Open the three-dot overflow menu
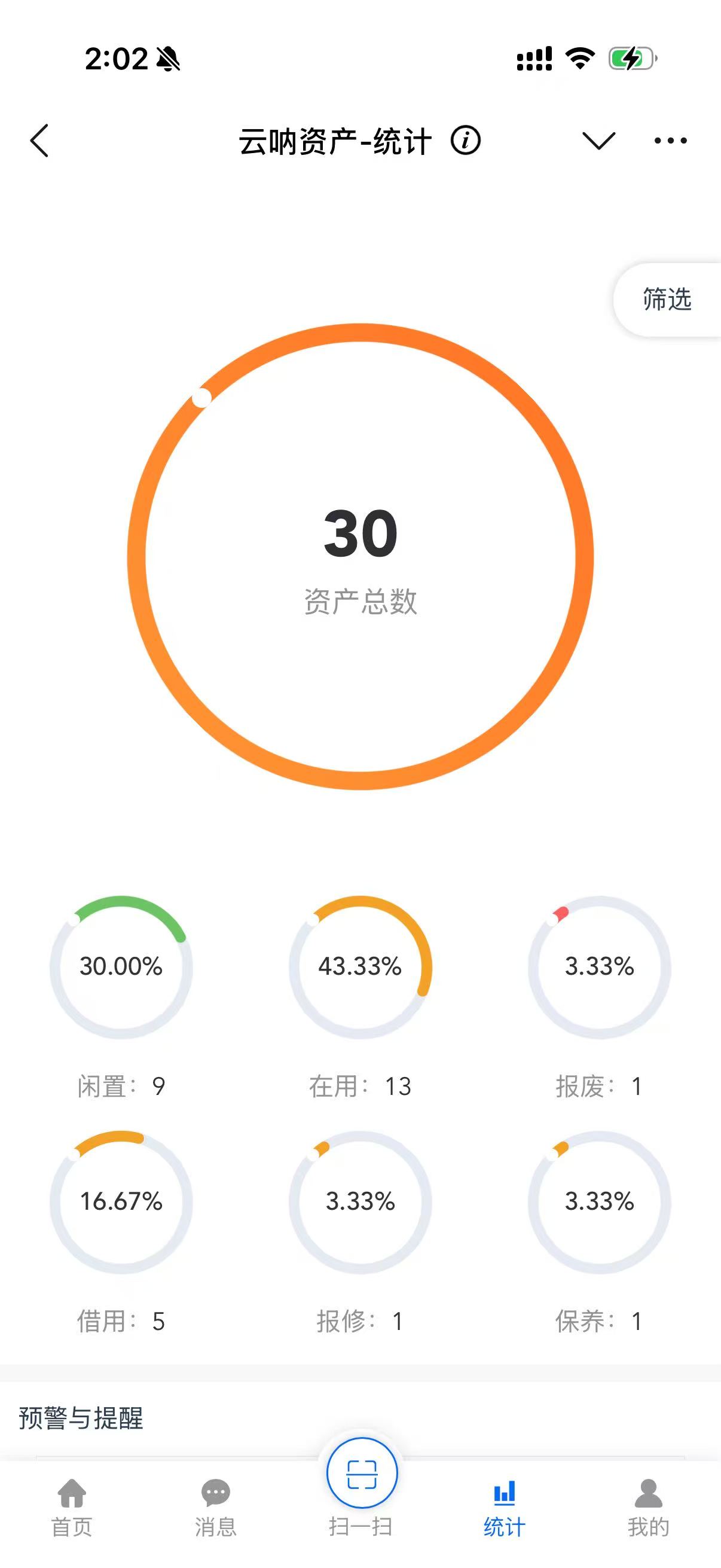 [671, 141]
